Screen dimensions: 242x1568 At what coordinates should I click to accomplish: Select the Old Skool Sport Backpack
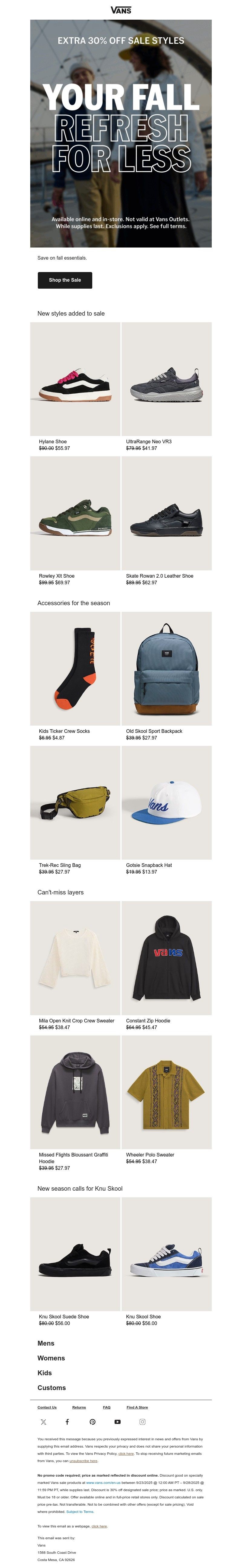click(166, 668)
